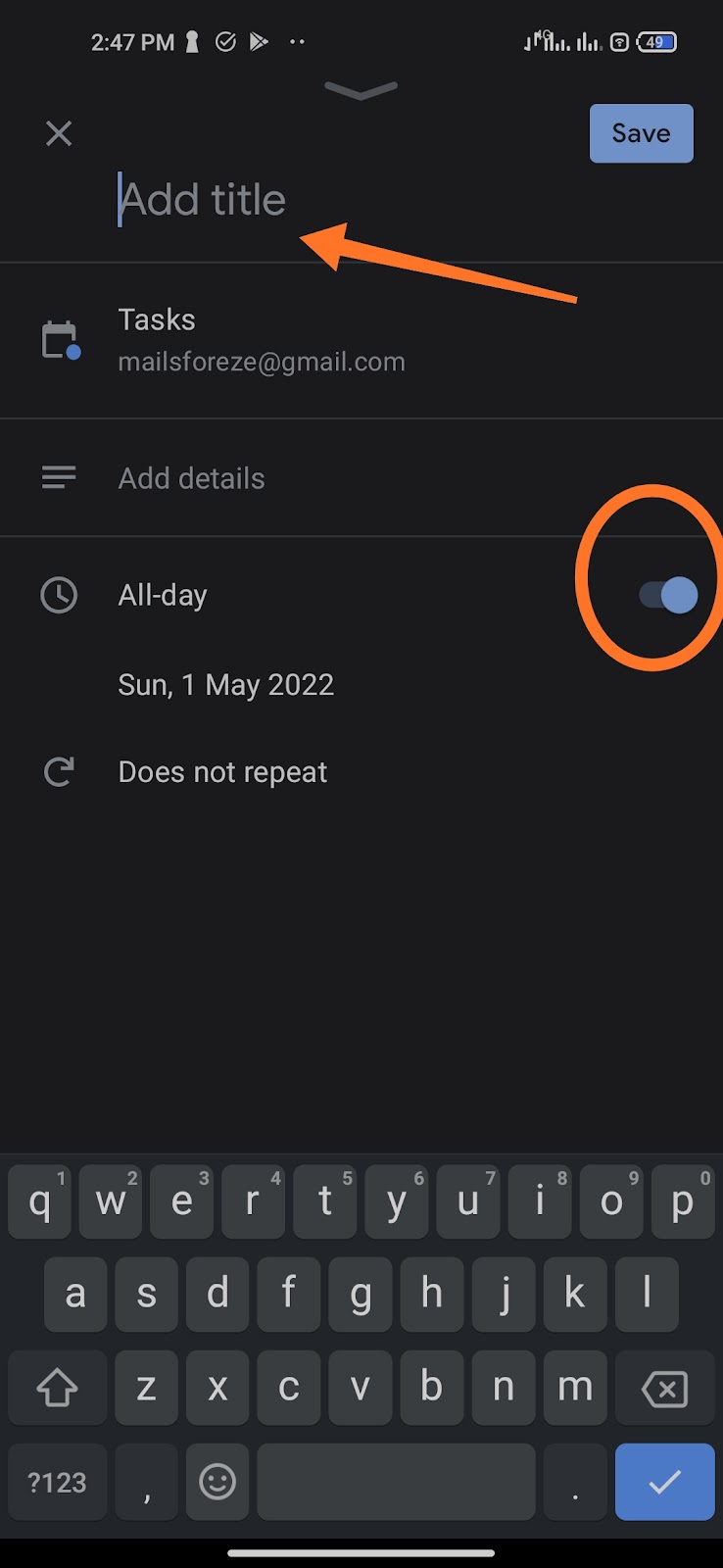Image resolution: width=723 pixels, height=1568 pixels.
Task: Open the Does not repeat option
Action: tap(222, 772)
